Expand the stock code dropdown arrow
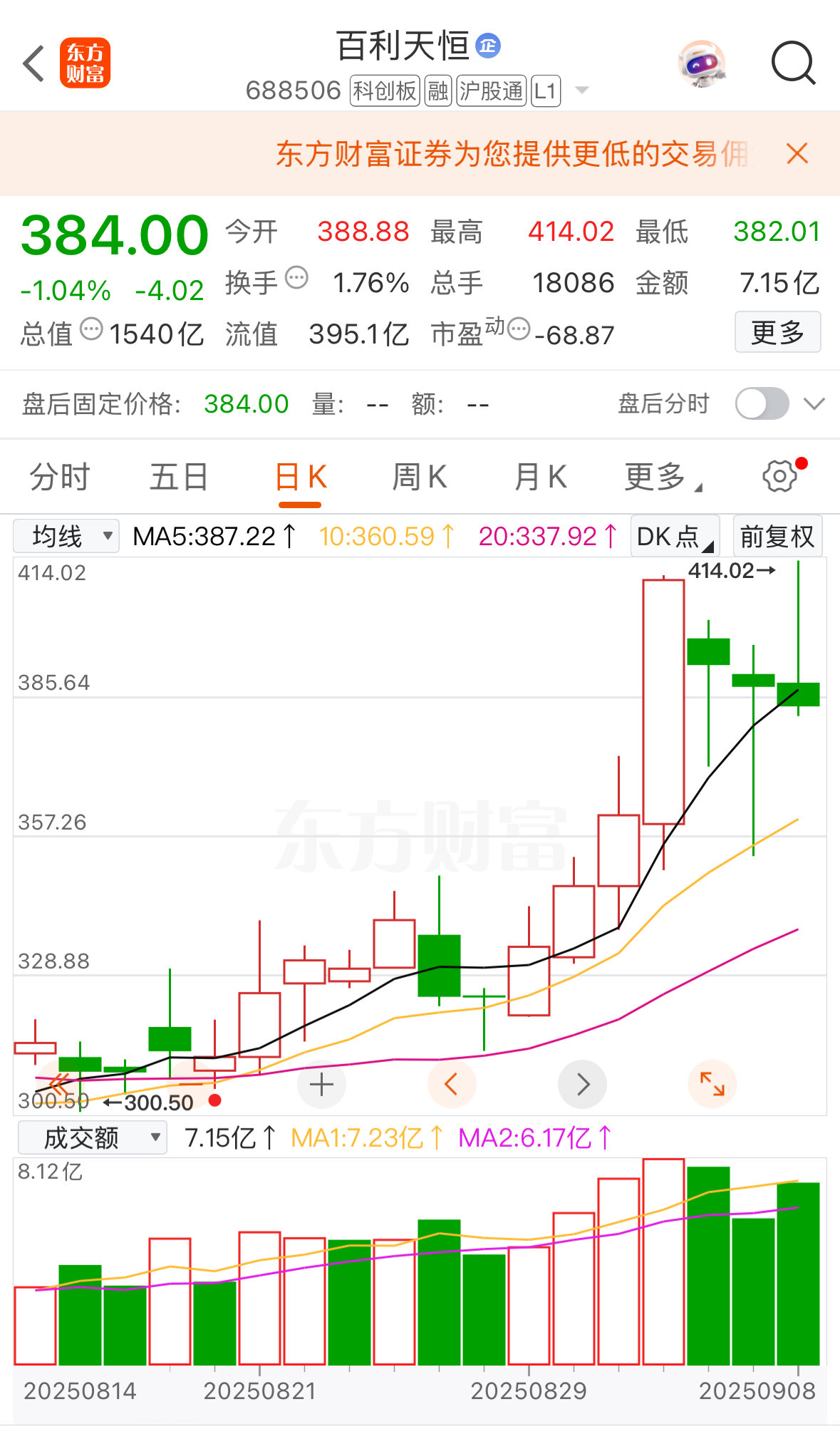 pos(581,91)
